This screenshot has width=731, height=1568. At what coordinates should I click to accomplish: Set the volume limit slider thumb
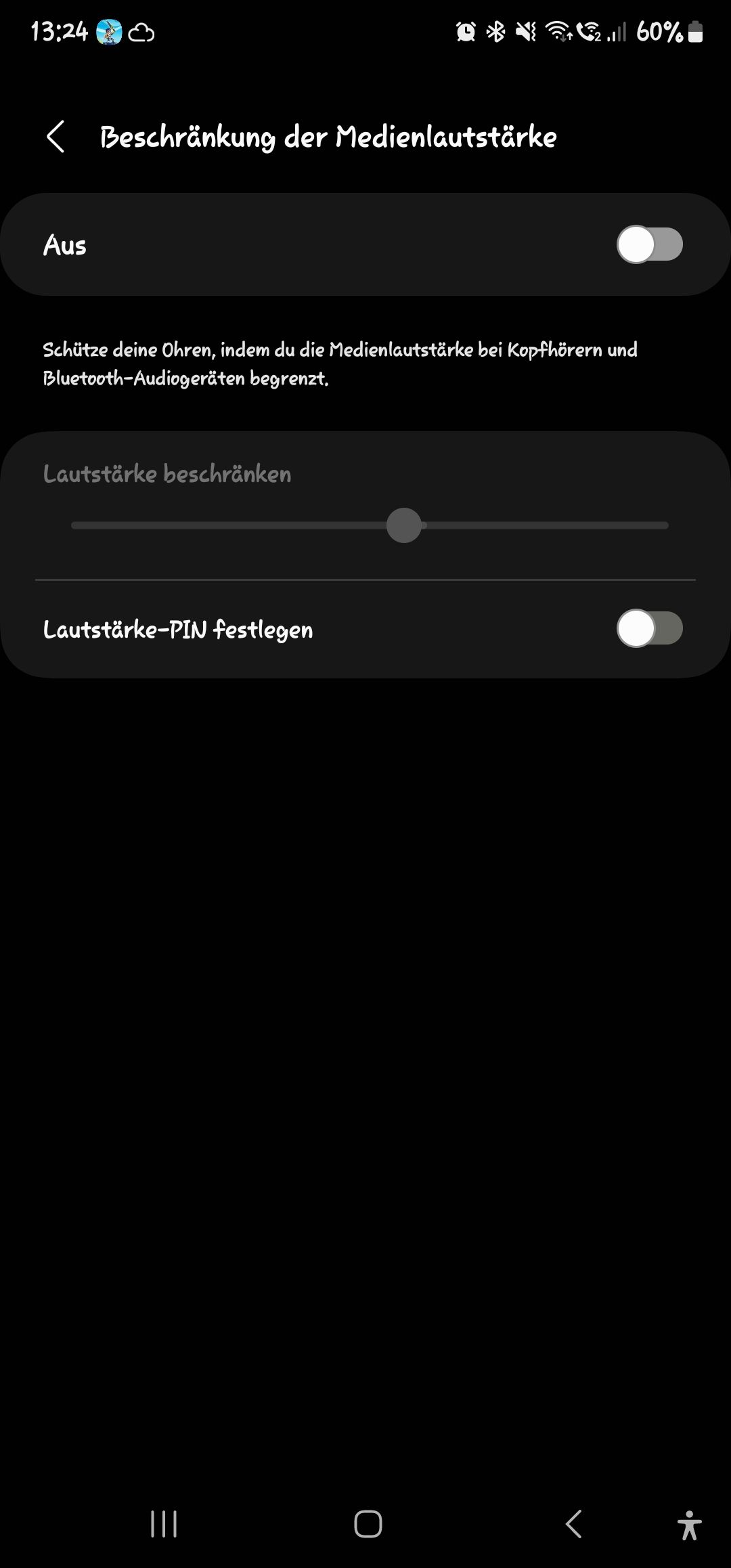tap(404, 525)
